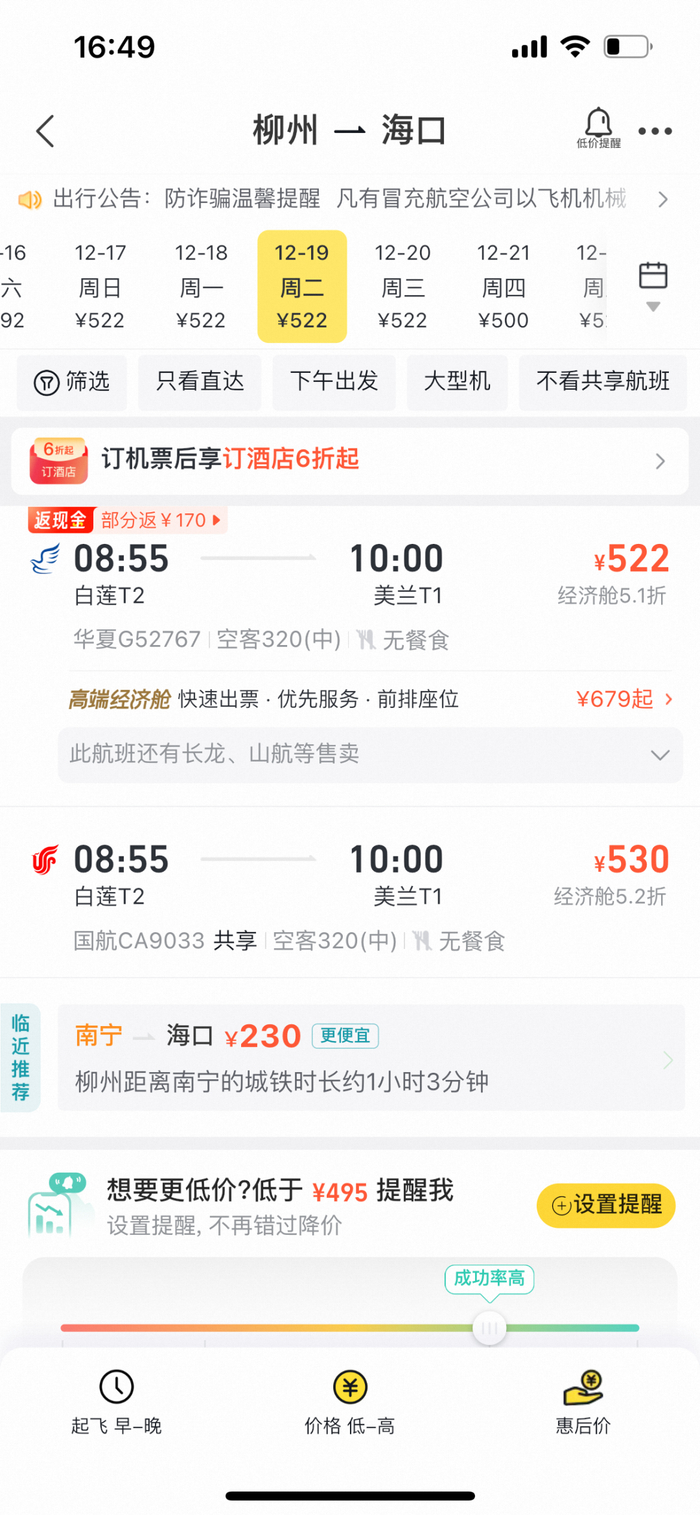700x1515 pixels.
Task: Open the low-price alert bell
Action: (x=598, y=129)
